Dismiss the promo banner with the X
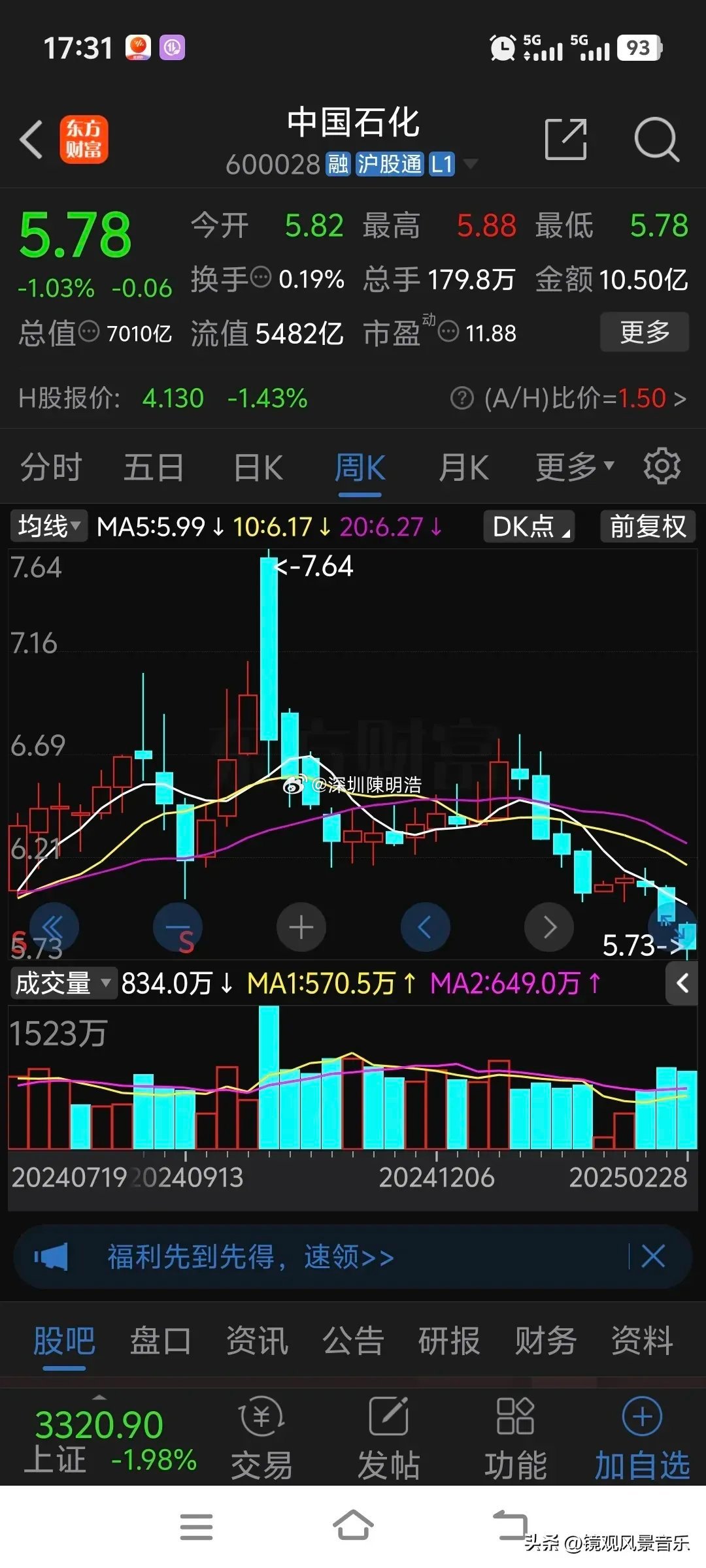 pyautogui.click(x=654, y=1256)
